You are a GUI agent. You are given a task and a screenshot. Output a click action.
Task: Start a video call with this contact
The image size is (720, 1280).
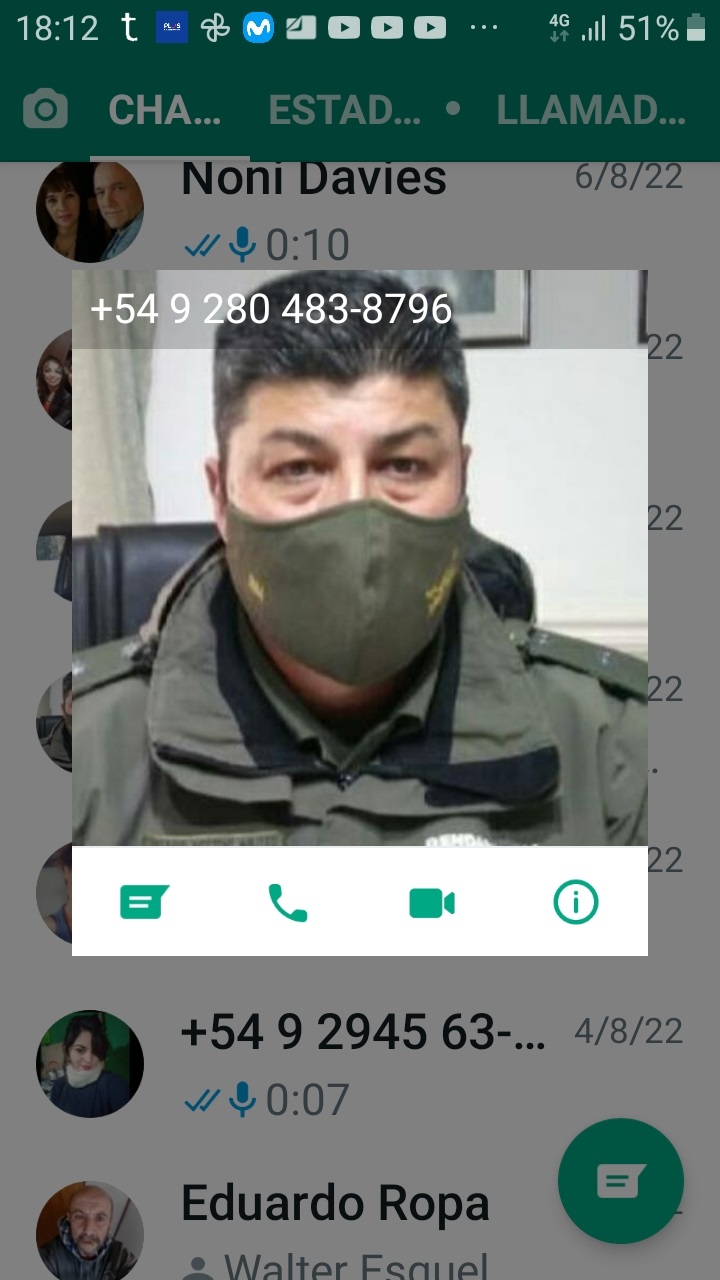click(x=432, y=903)
